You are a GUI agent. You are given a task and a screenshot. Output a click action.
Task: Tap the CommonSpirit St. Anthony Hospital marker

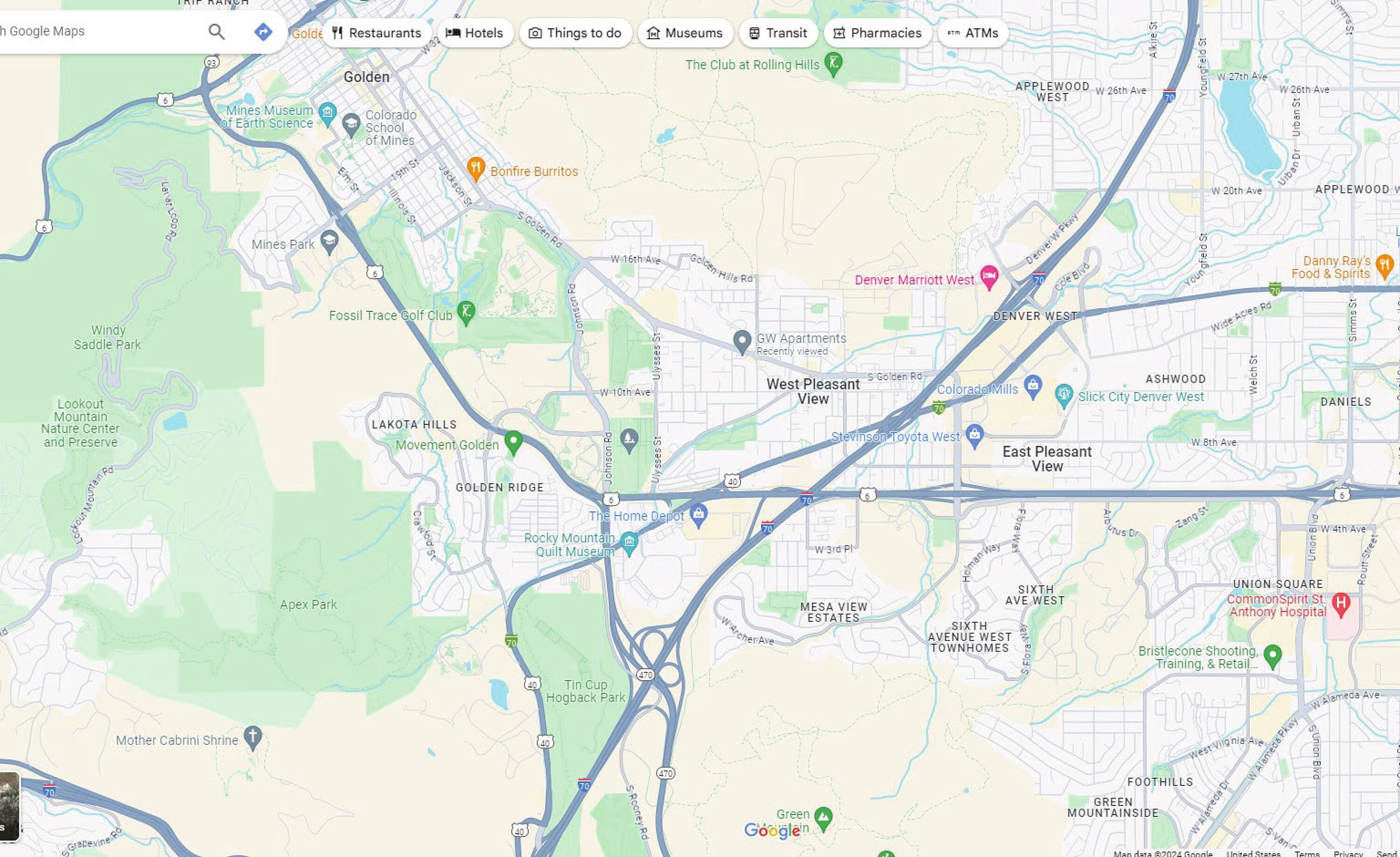(1341, 604)
